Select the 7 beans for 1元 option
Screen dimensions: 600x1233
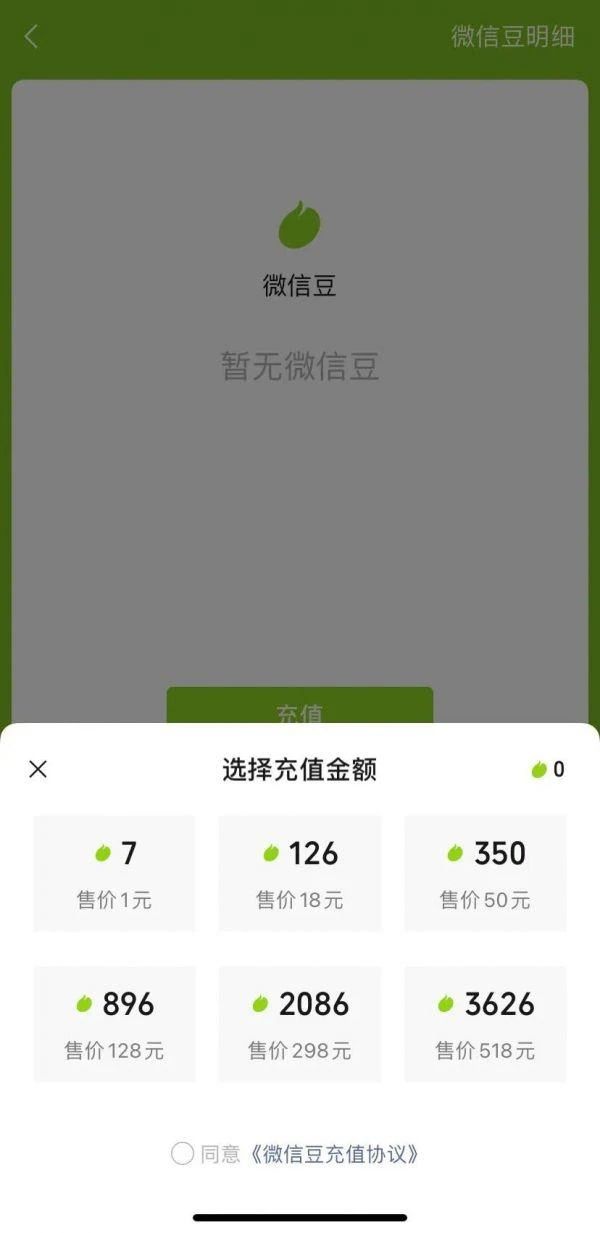coord(115,873)
